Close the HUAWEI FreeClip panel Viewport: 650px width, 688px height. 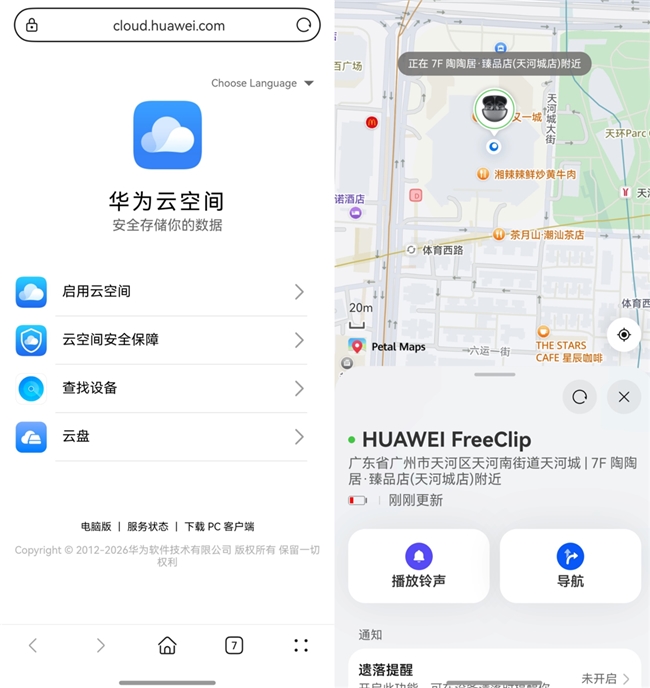pyautogui.click(x=624, y=397)
